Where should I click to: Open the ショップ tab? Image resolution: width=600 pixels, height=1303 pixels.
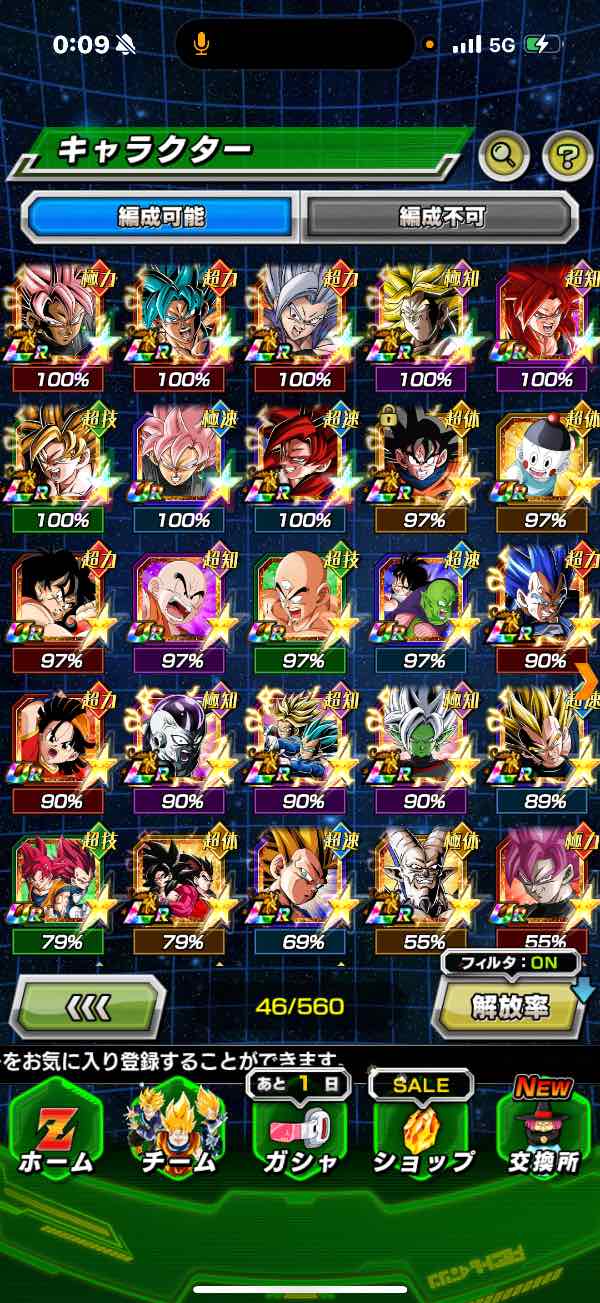[423, 1128]
